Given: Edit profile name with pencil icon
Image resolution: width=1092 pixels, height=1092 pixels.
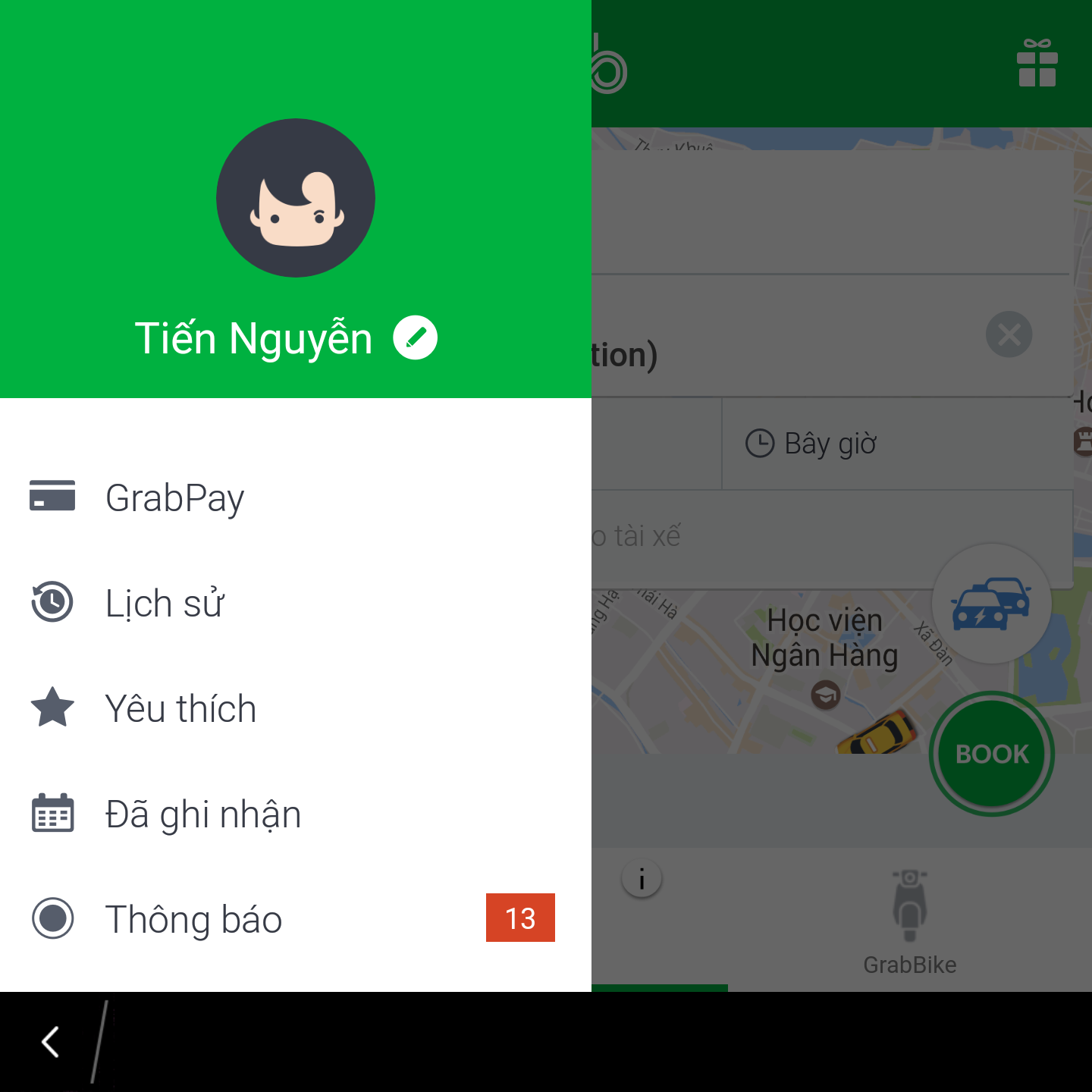Looking at the screenshot, I should [415, 337].
